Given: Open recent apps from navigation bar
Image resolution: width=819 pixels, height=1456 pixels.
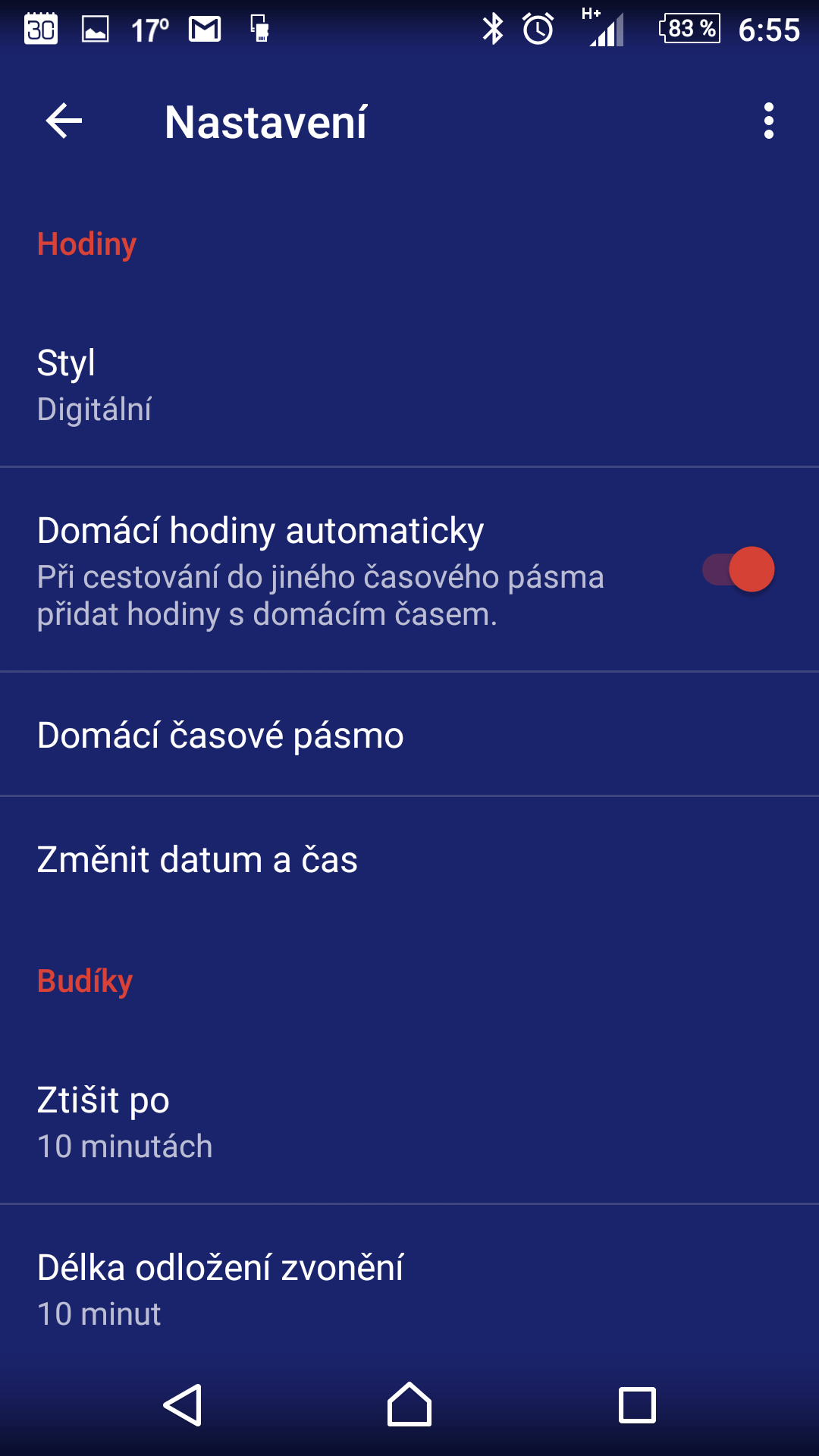Looking at the screenshot, I should 637,1405.
